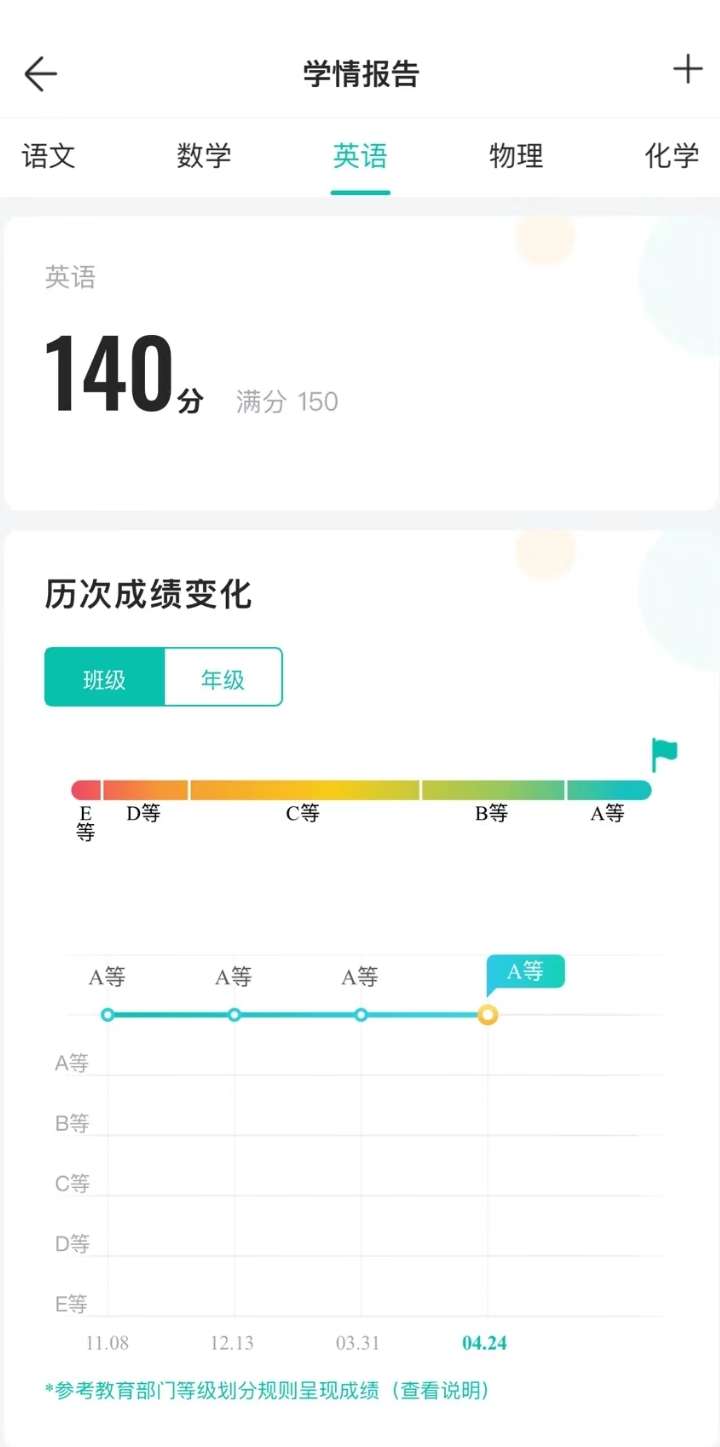The height and width of the screenshot is (1447, 720).
Task: Switch to the 数学 subject tab
Action: [x=204, y=156]
